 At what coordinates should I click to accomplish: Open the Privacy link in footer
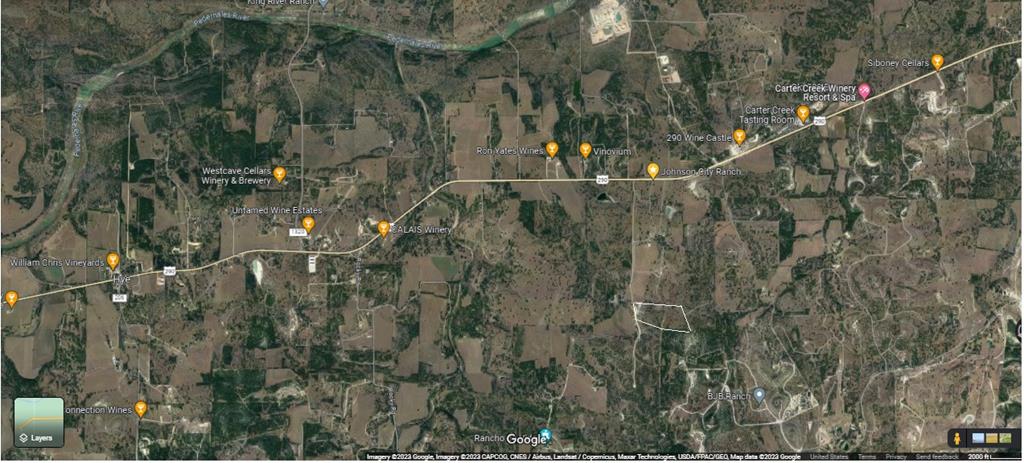pos(896,457)
